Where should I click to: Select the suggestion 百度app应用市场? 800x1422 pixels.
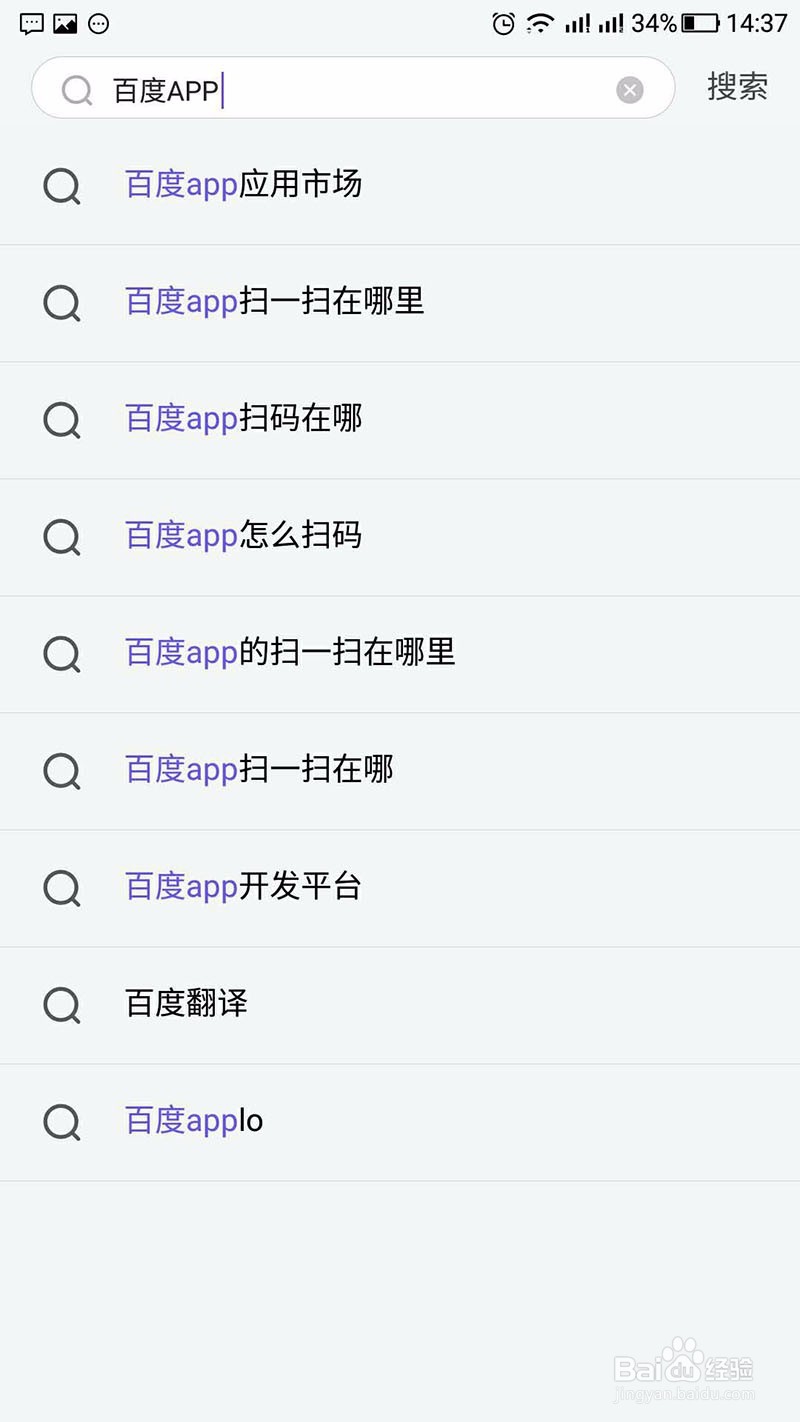[x=243, y=185]
